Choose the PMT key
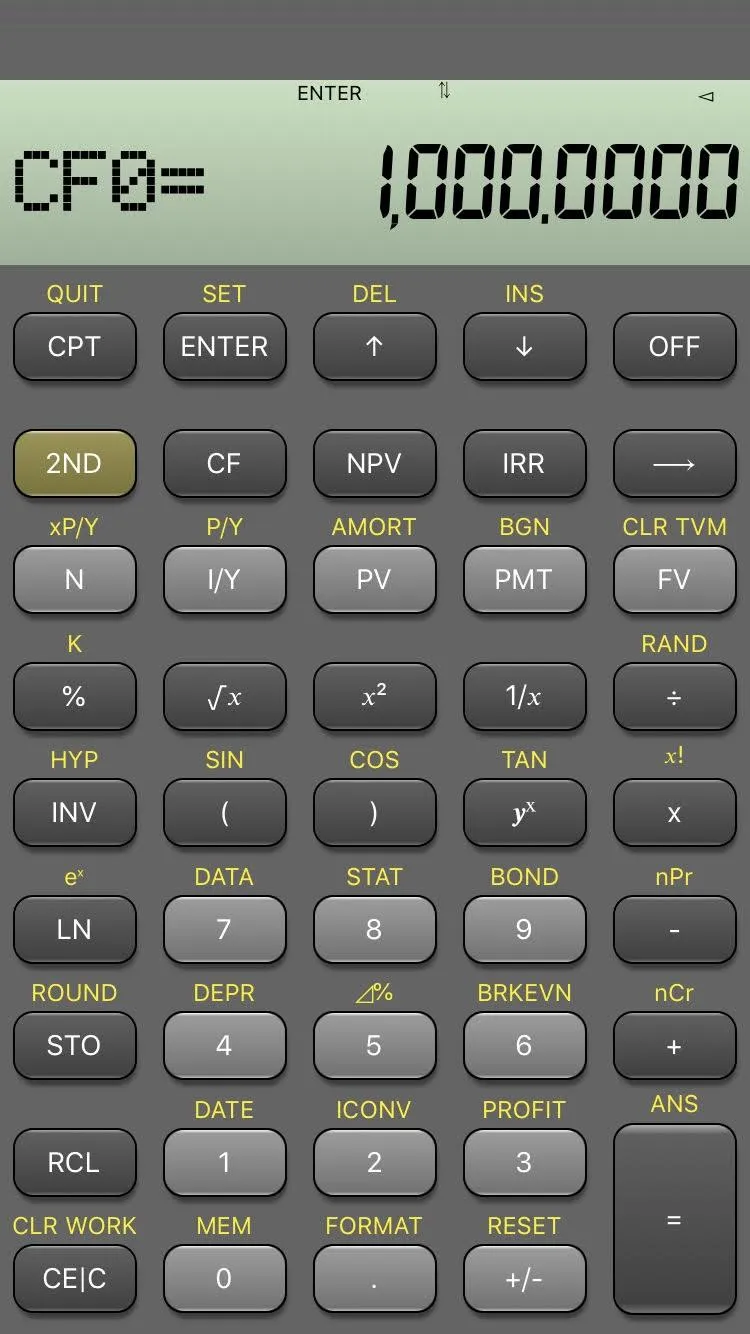 (524, 579)
